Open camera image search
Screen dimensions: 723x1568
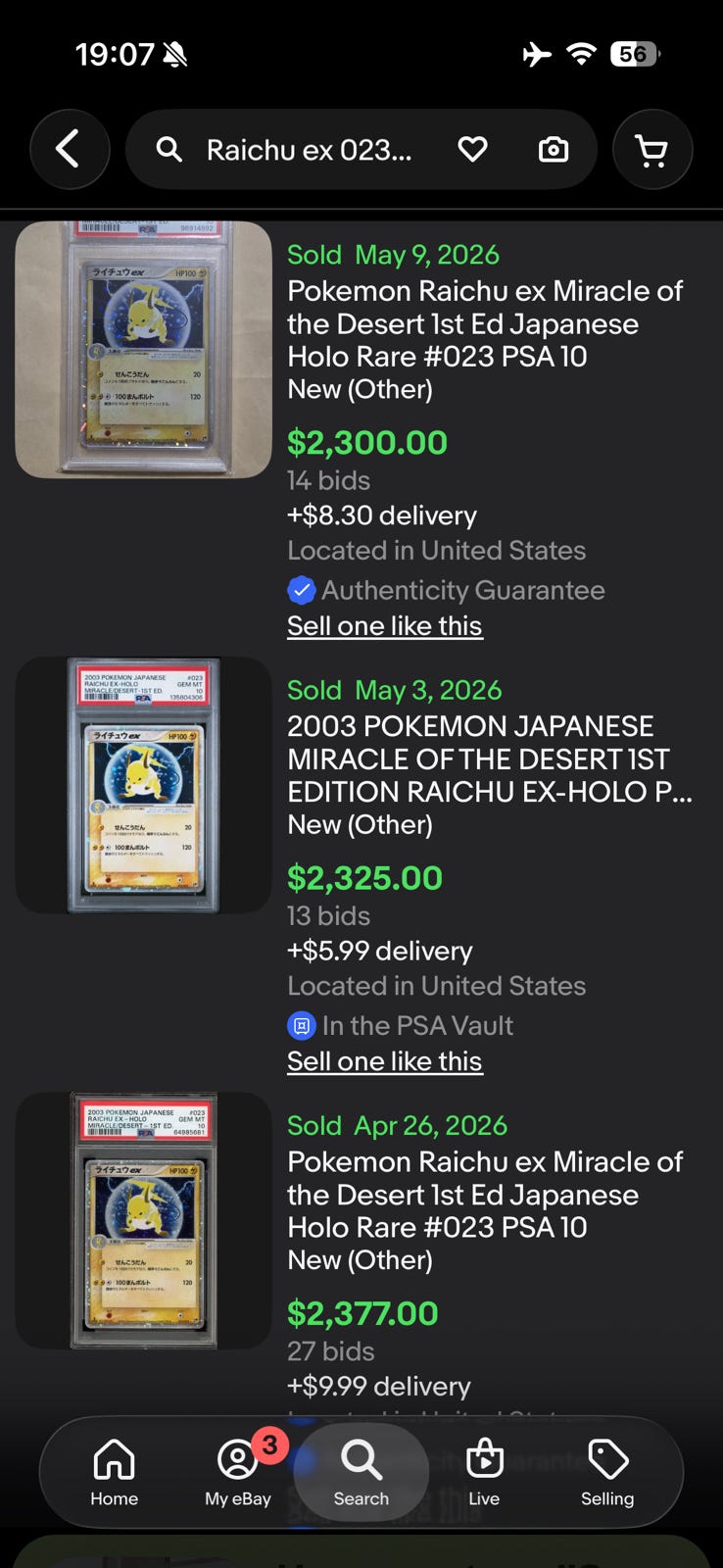click(554, 150)
